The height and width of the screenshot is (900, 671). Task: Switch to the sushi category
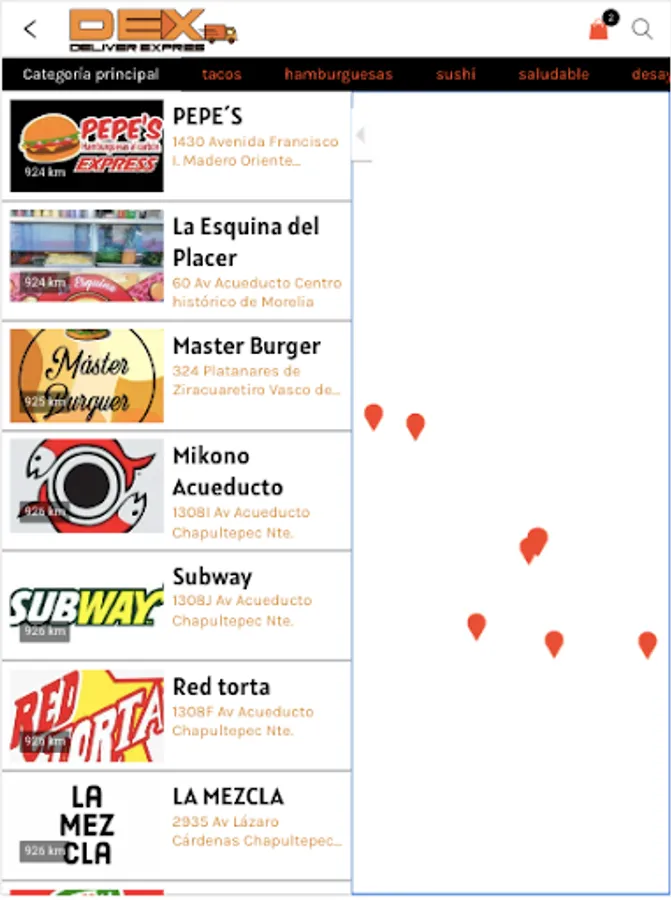pyautogui.click(x=455, y=74)
